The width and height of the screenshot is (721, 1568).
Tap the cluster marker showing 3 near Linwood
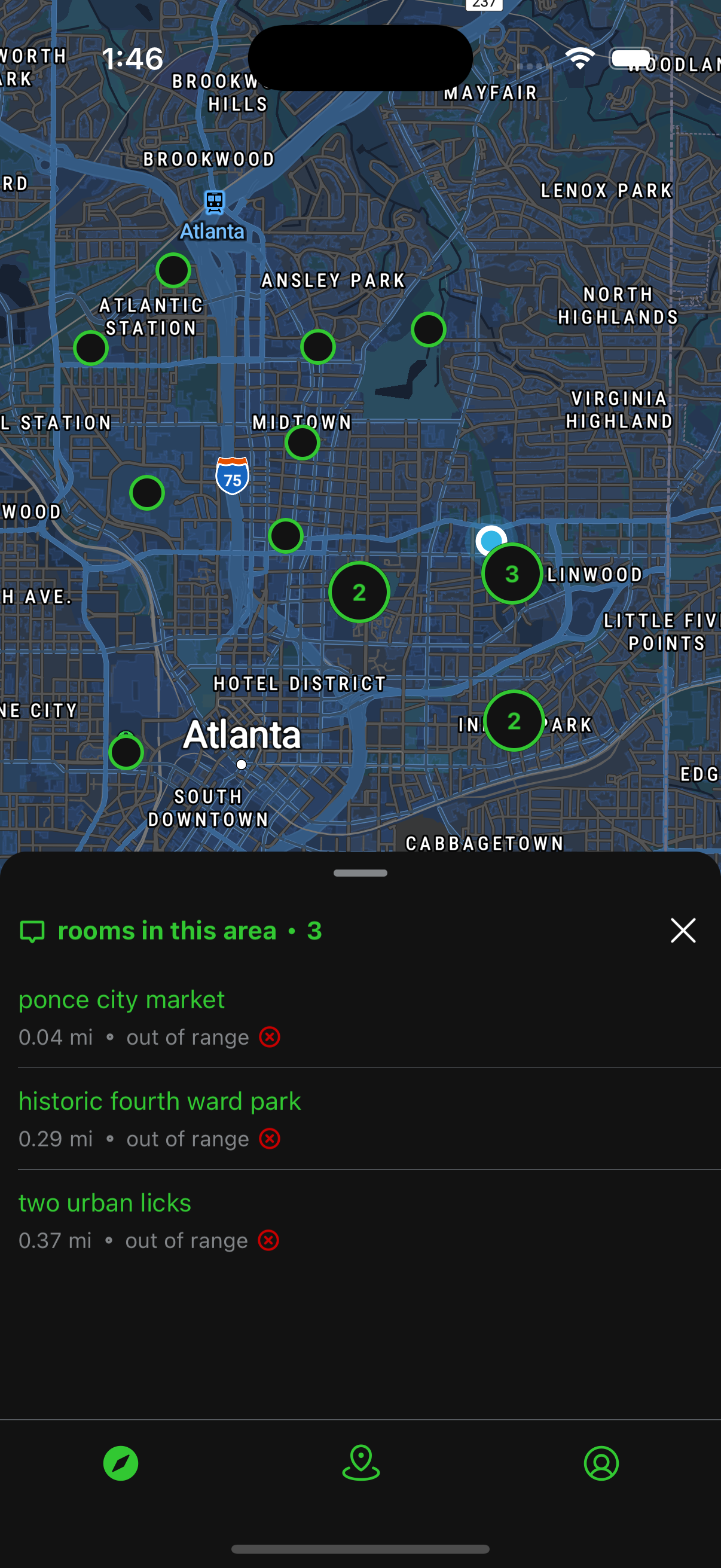point(512,573)
